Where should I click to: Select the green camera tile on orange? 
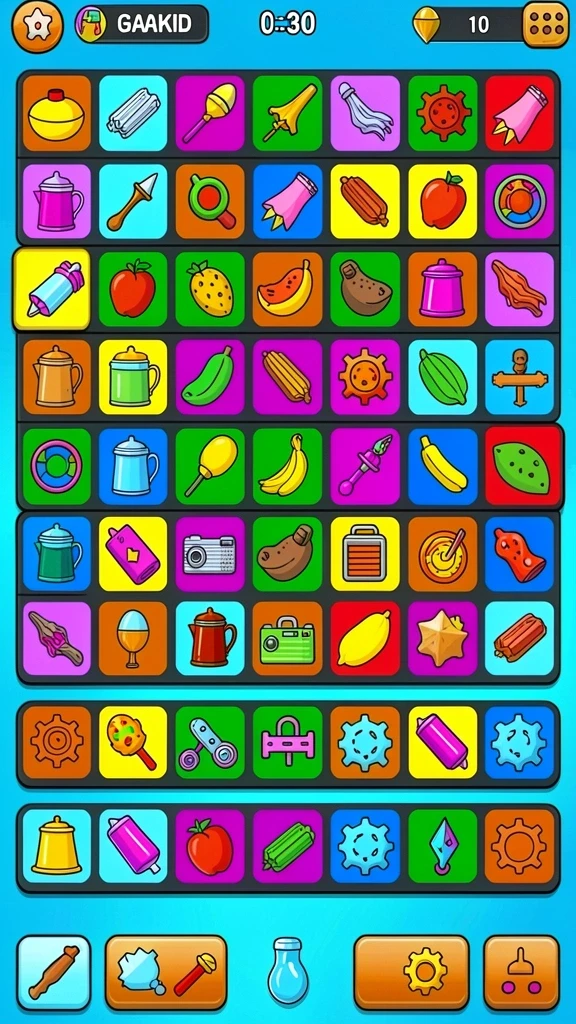pyautogui.click(x=287, y=639)
